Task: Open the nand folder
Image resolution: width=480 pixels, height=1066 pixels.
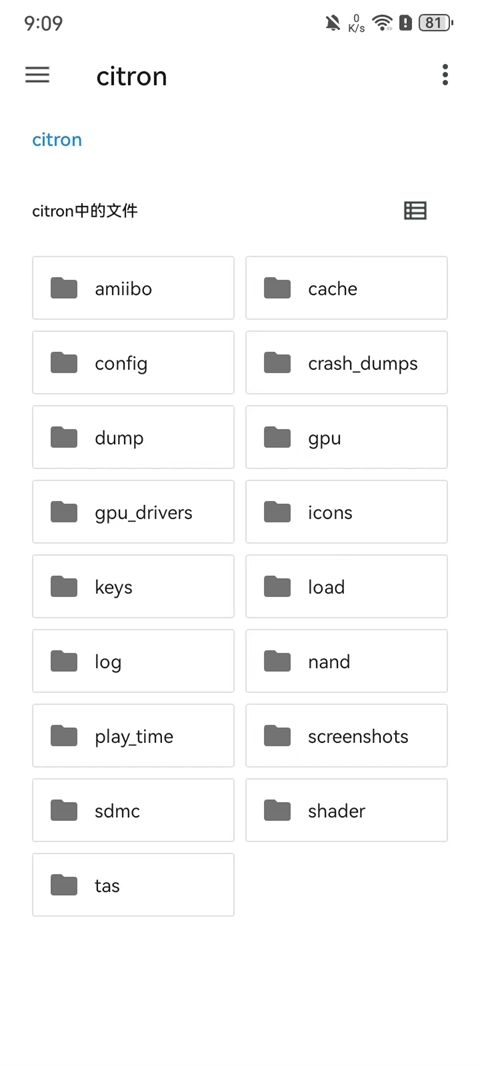Action: [x=346, y=661]
